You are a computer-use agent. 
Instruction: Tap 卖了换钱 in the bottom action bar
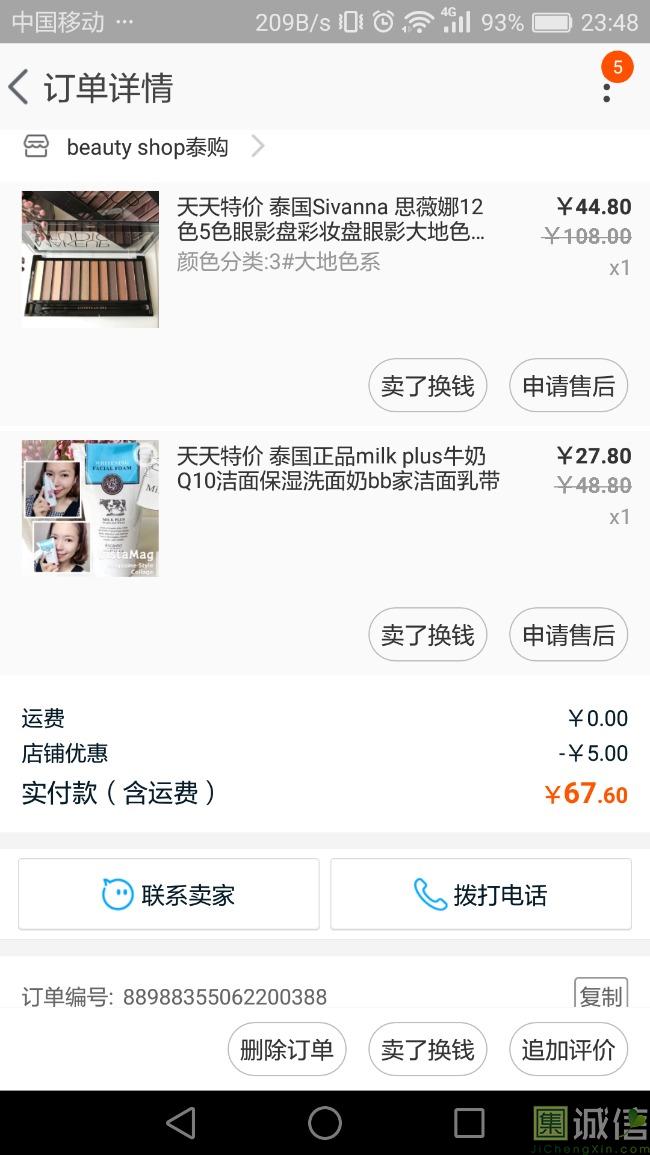tap(428, 1050)
